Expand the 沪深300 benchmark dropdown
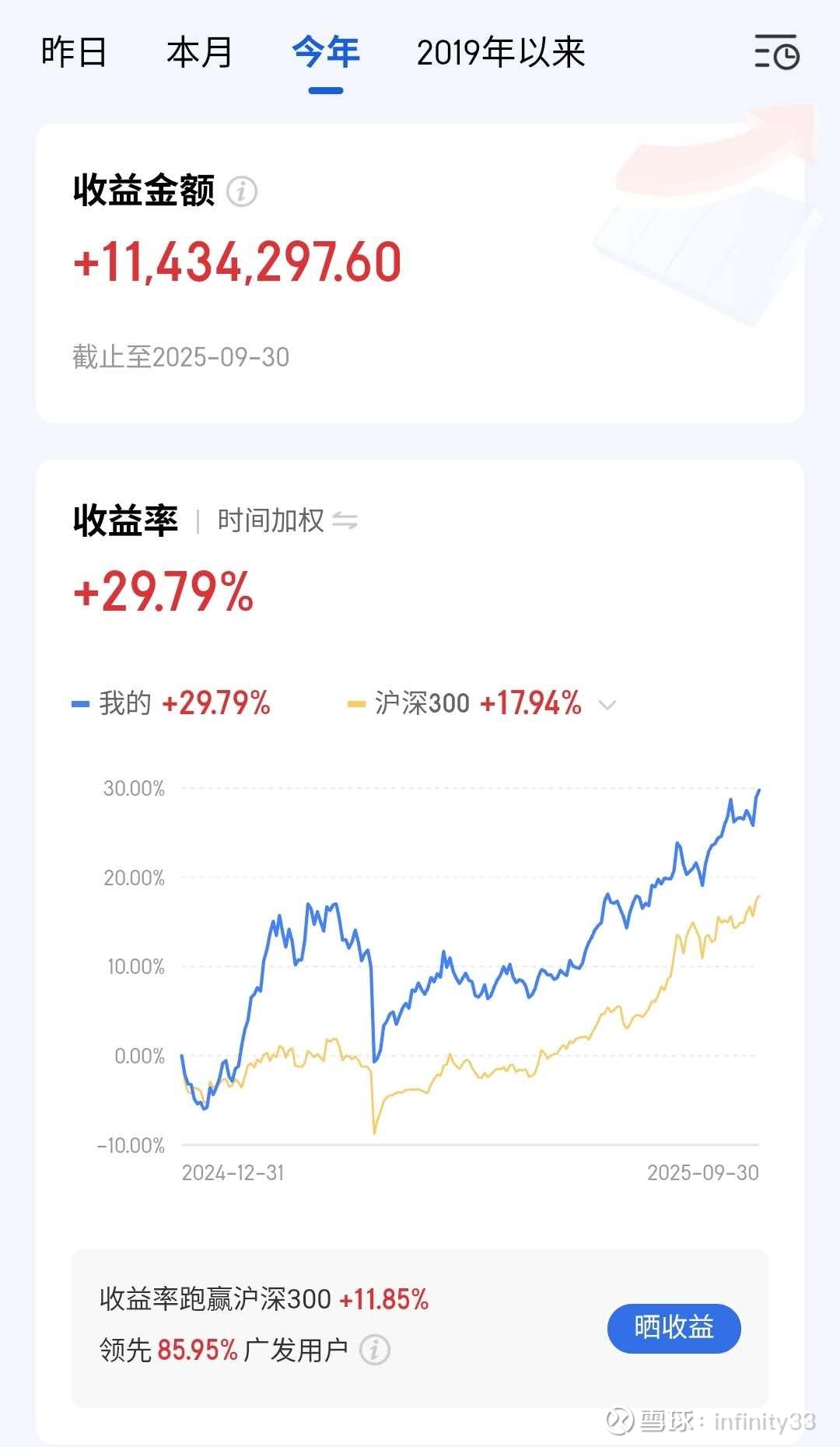Viewport: 840px width, 1447px height. 607,705
